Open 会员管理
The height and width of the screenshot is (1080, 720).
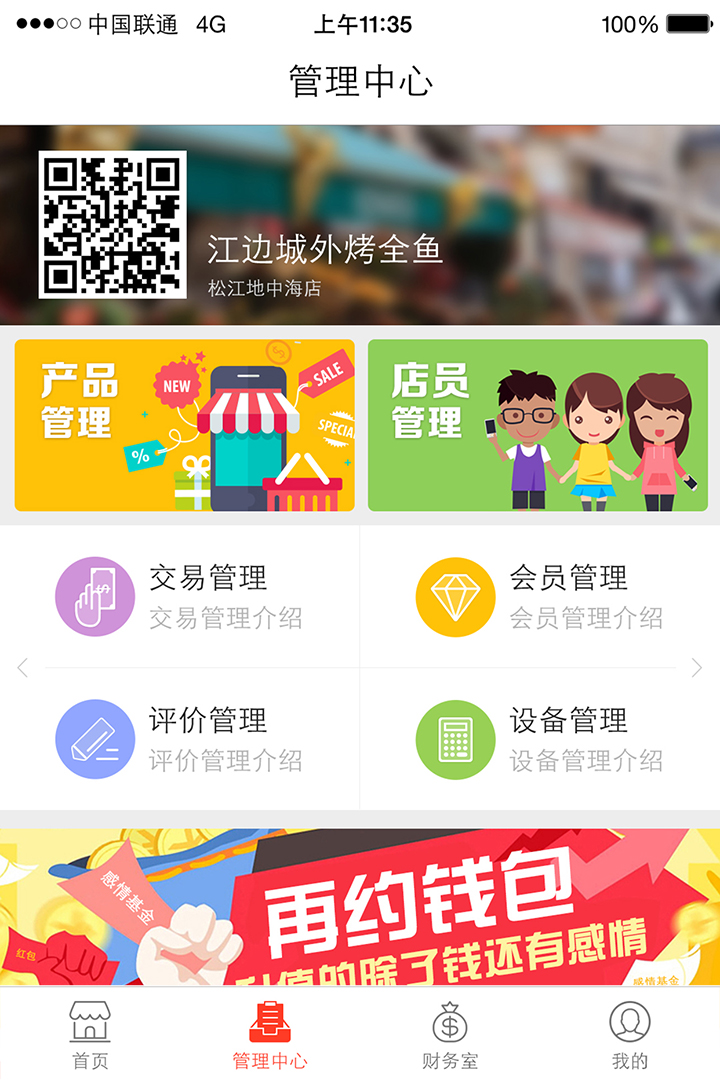[540, 597]
